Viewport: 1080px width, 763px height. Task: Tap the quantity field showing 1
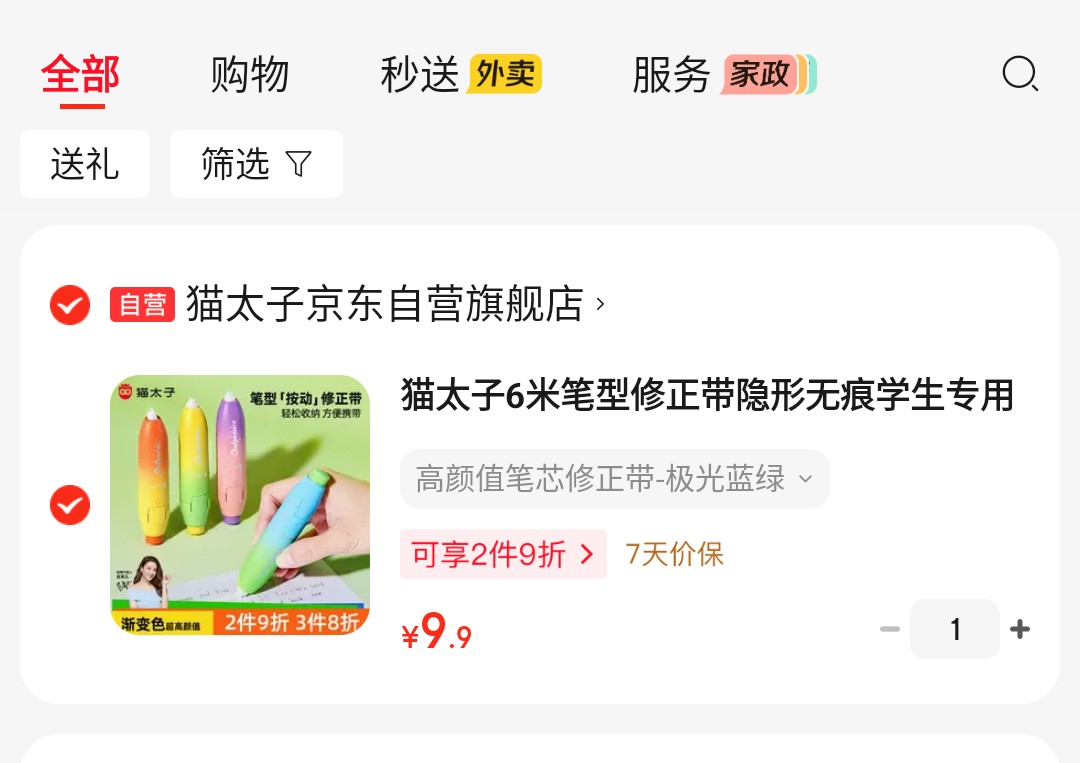click(x=954, y=629)
